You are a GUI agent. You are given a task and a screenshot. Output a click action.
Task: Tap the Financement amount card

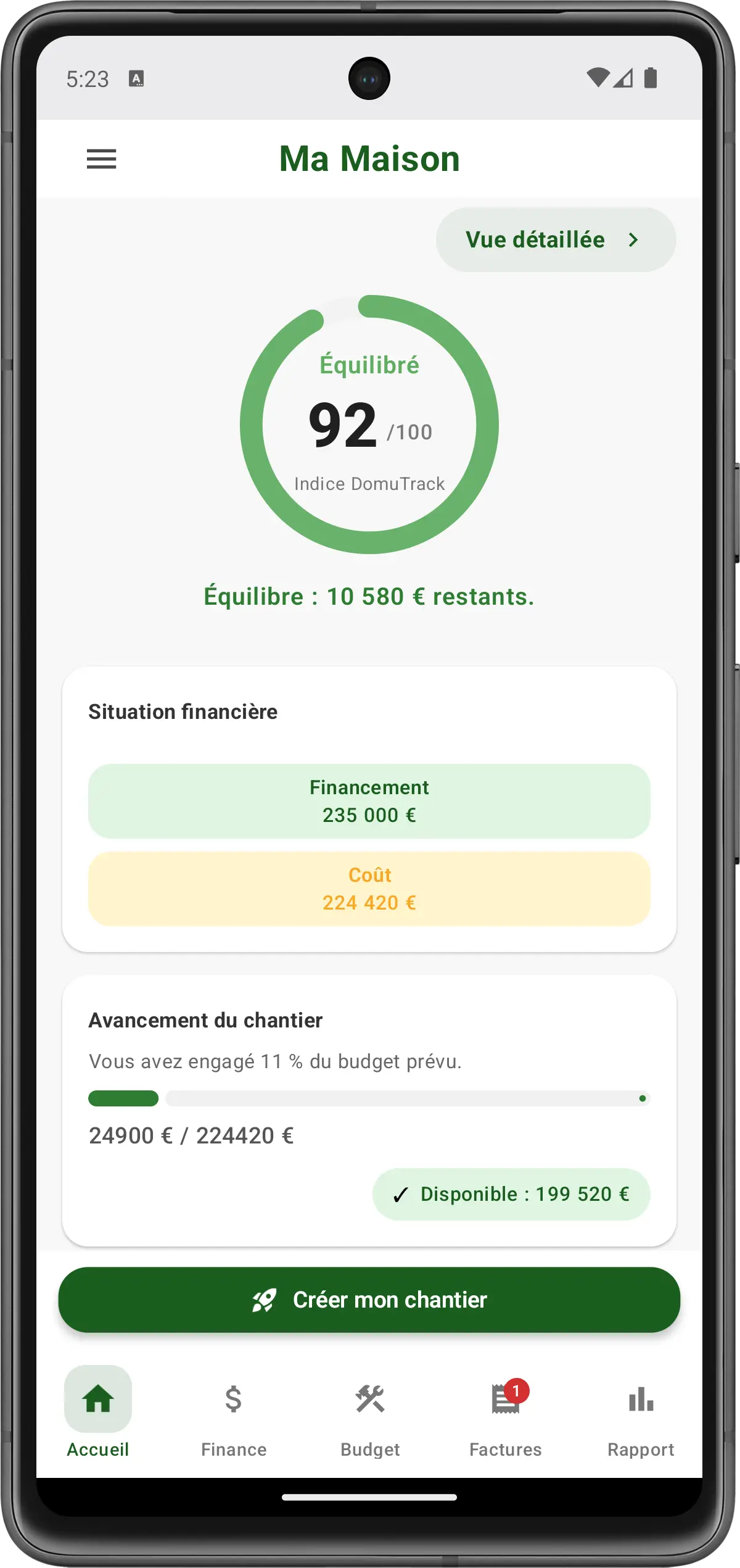point(369,800)
